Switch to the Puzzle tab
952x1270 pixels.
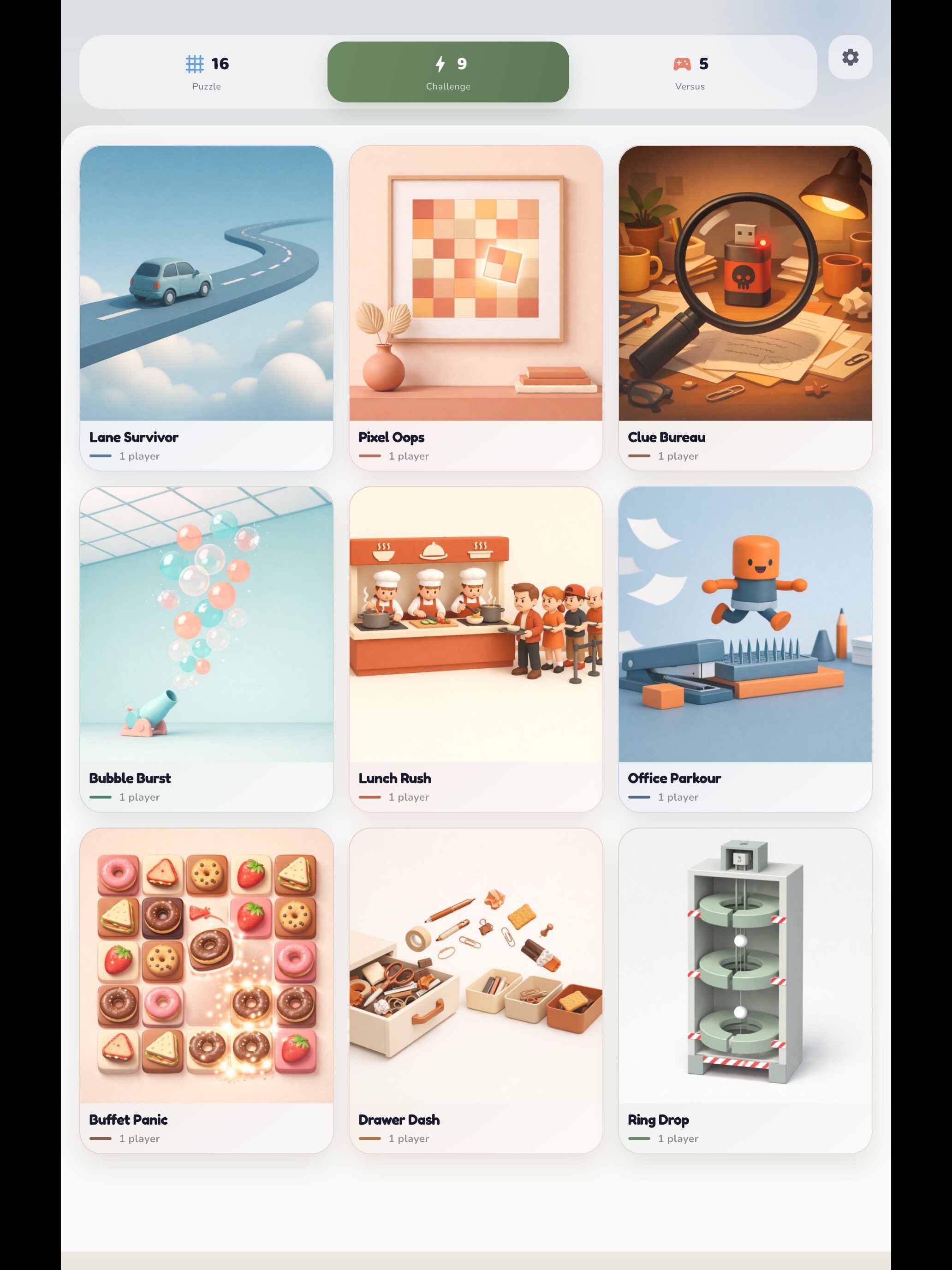pyautogui.click(x=207, y=72)
